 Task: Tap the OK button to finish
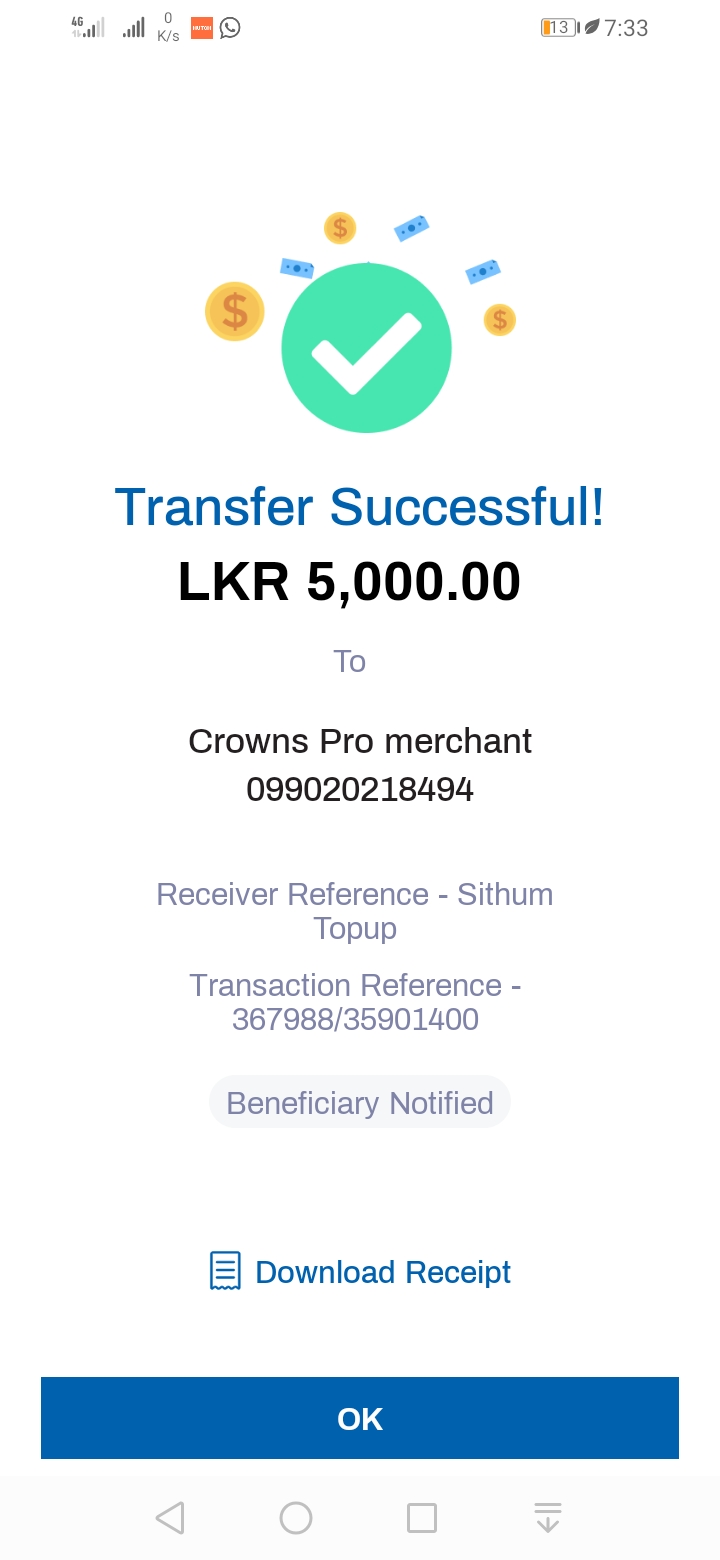(x=360, y=1418)
